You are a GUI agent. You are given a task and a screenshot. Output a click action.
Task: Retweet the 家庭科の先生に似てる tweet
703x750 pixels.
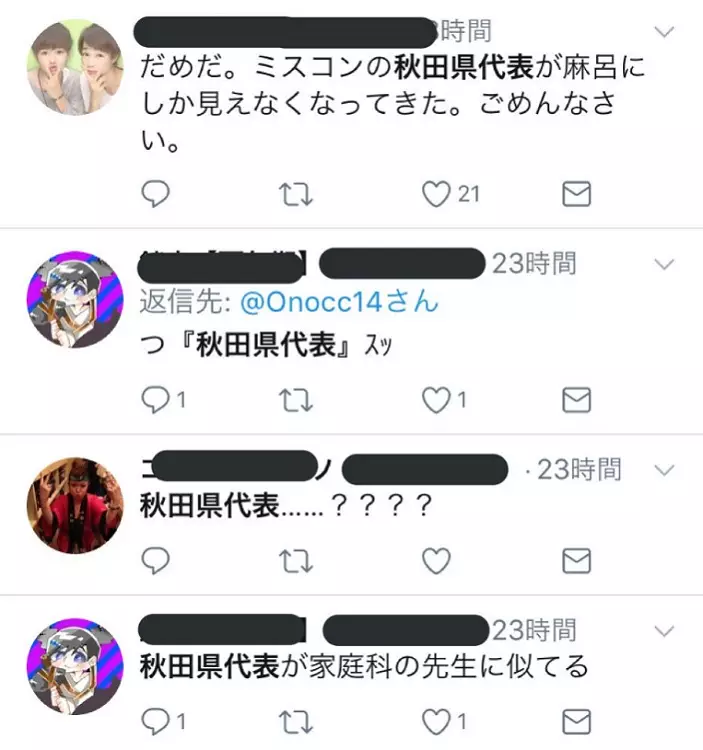pos(296,720)
